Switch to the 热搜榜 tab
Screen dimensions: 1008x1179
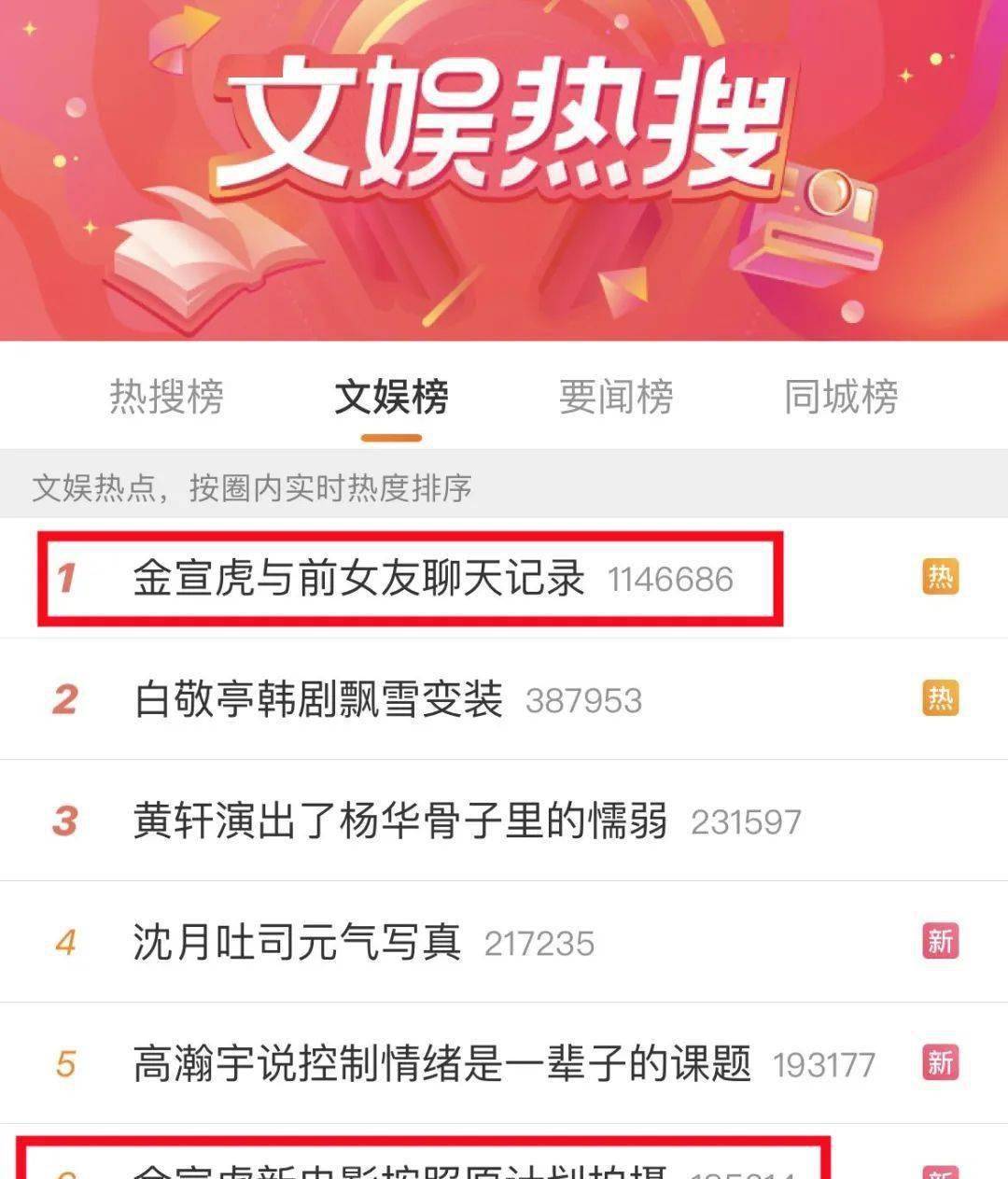click(x=166, y=397)
